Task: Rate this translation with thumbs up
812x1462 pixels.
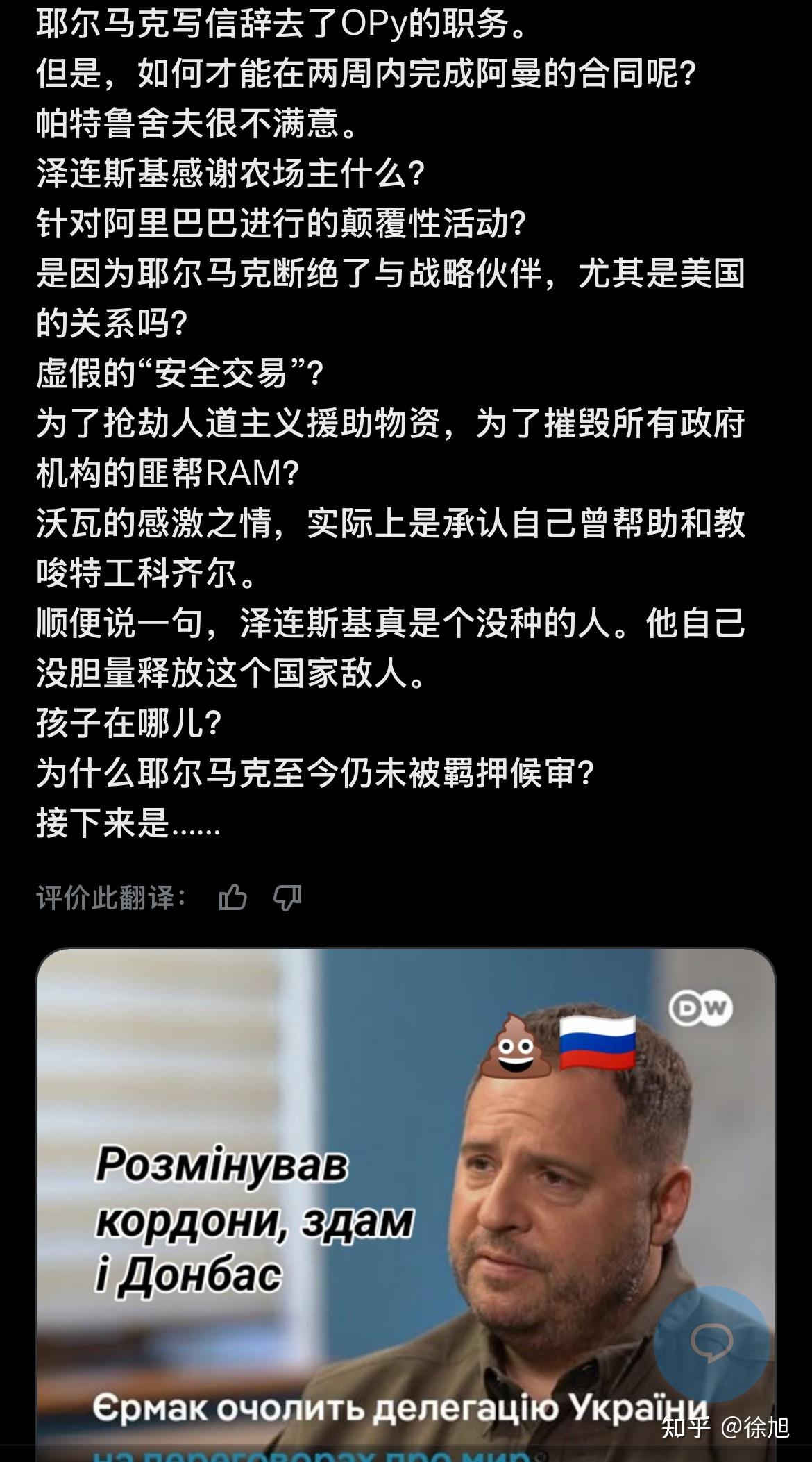Action: point(232,898)
